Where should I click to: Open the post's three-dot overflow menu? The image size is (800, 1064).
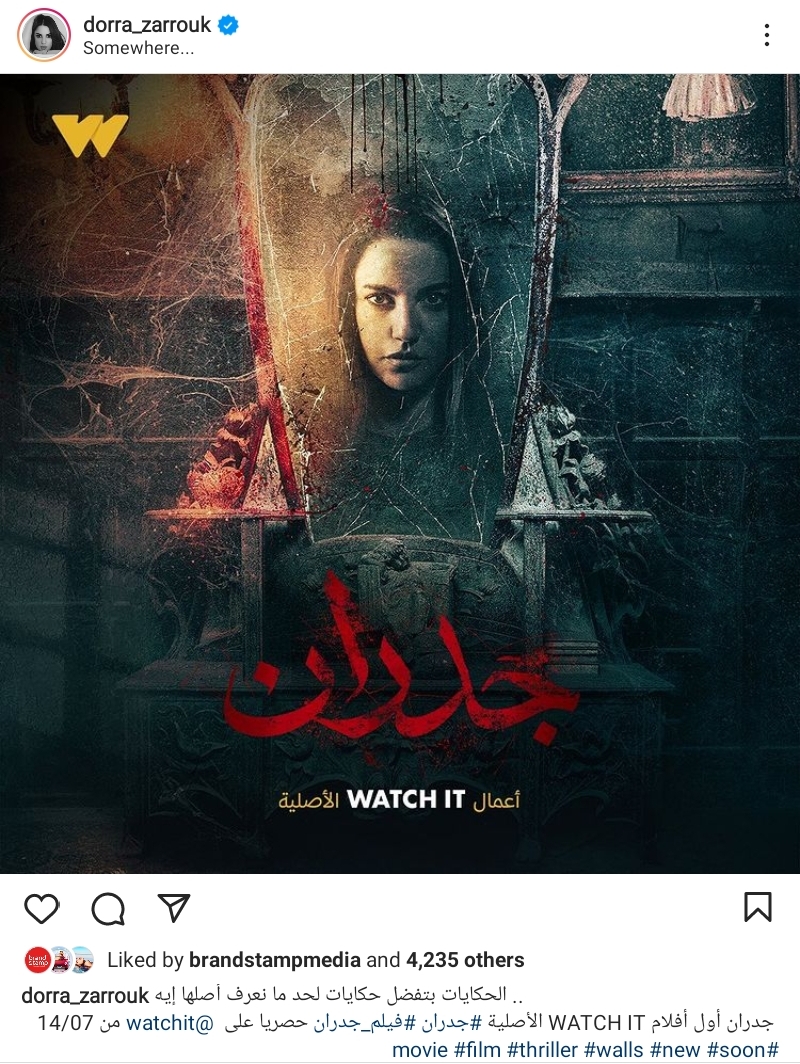(766, 36)
